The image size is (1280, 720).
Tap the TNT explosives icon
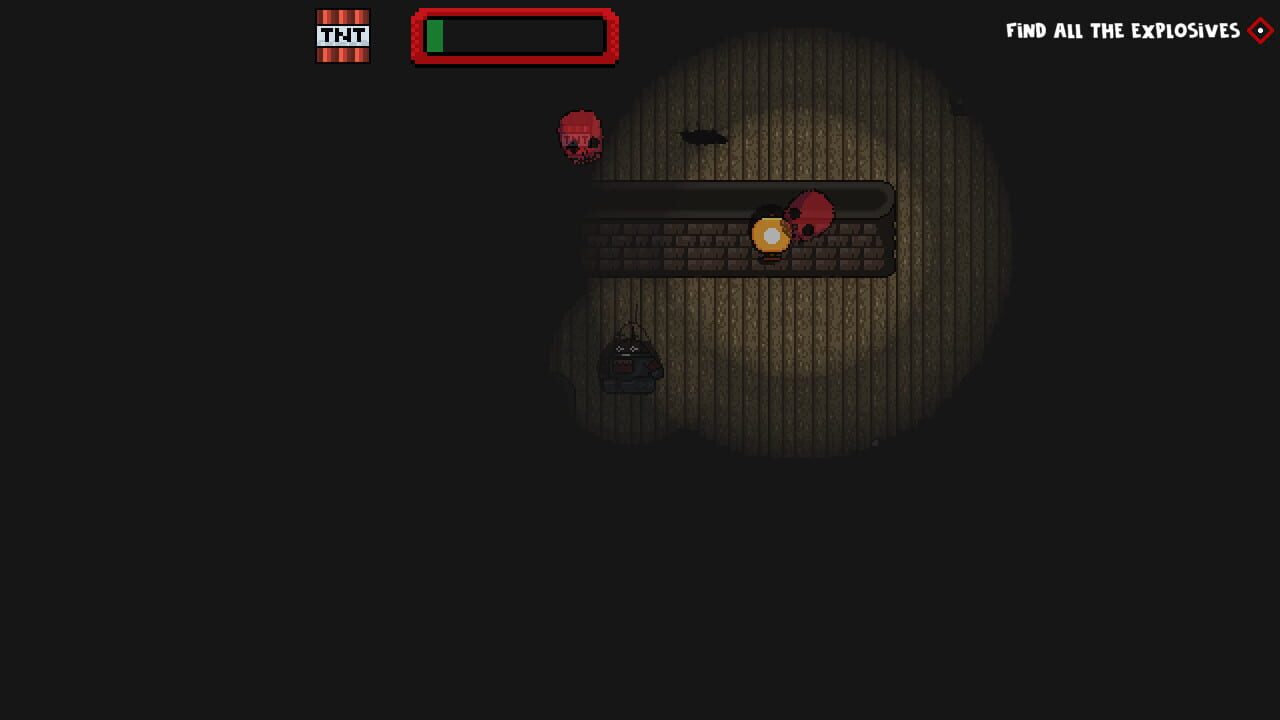tap(343, 36)
